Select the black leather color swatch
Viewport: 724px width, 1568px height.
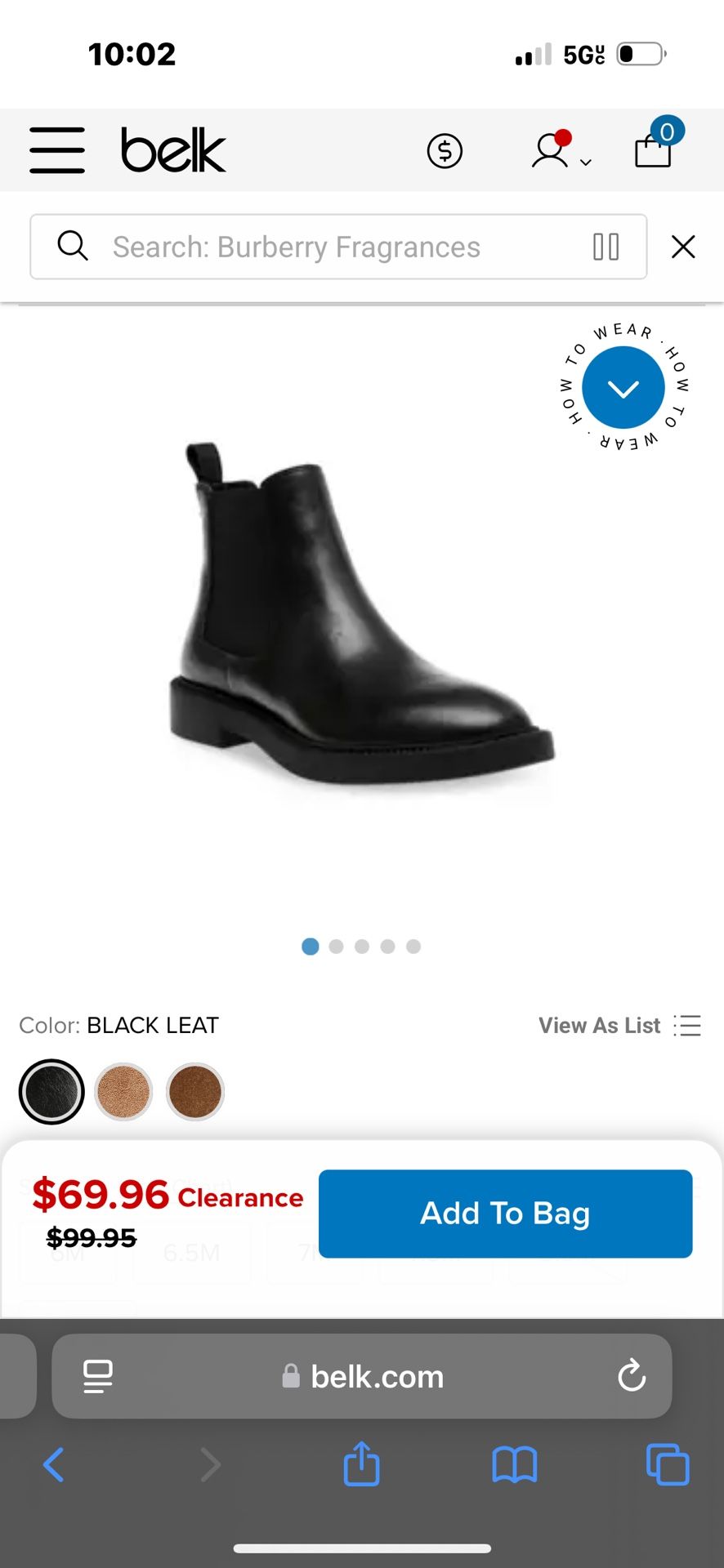tap(51, 1092)
